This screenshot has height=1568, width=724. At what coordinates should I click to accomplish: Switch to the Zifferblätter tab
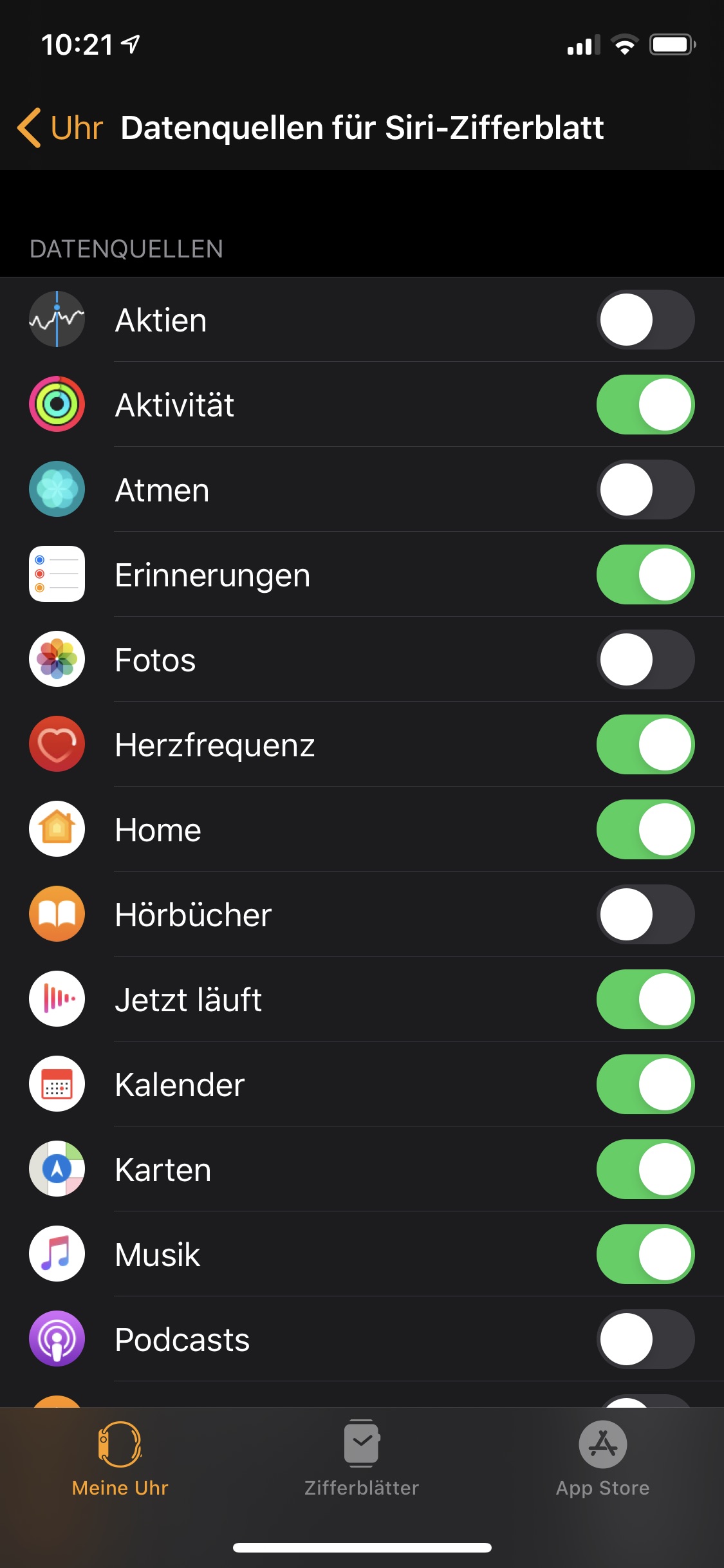coord(362,1459)
